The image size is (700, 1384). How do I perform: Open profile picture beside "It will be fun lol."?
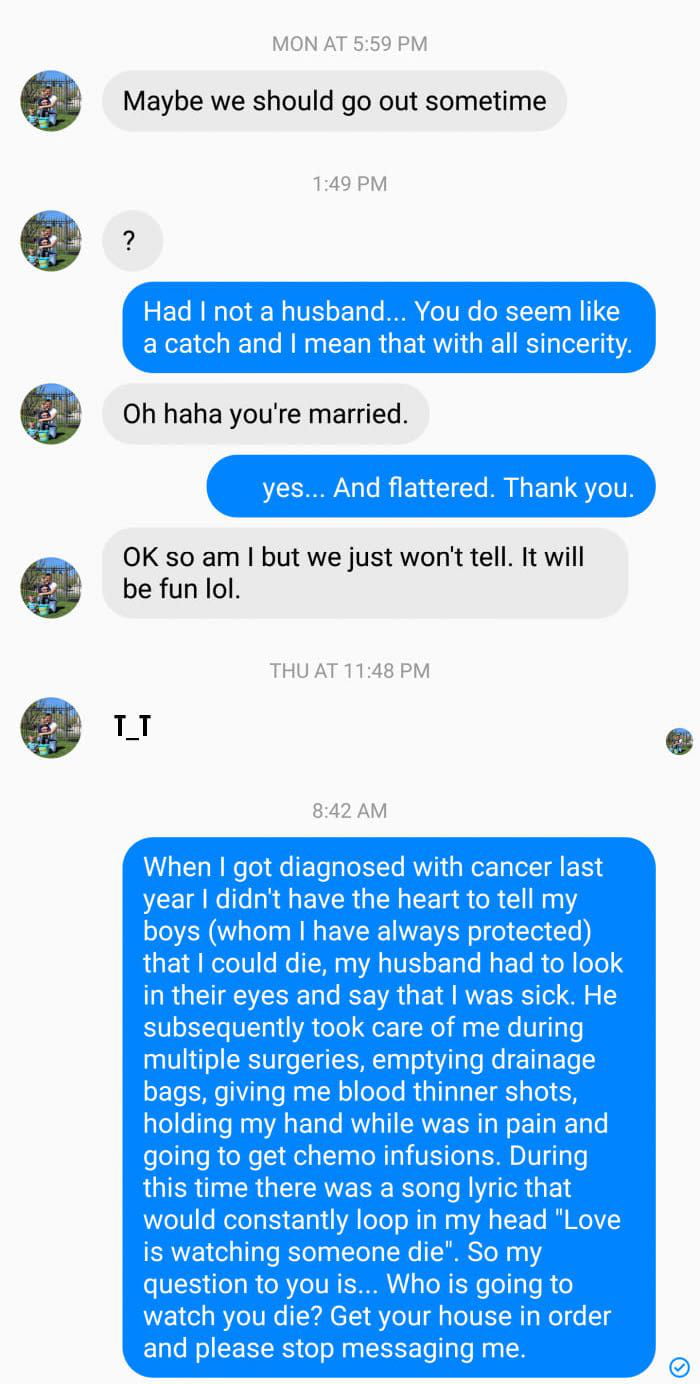tap(50, 587)
